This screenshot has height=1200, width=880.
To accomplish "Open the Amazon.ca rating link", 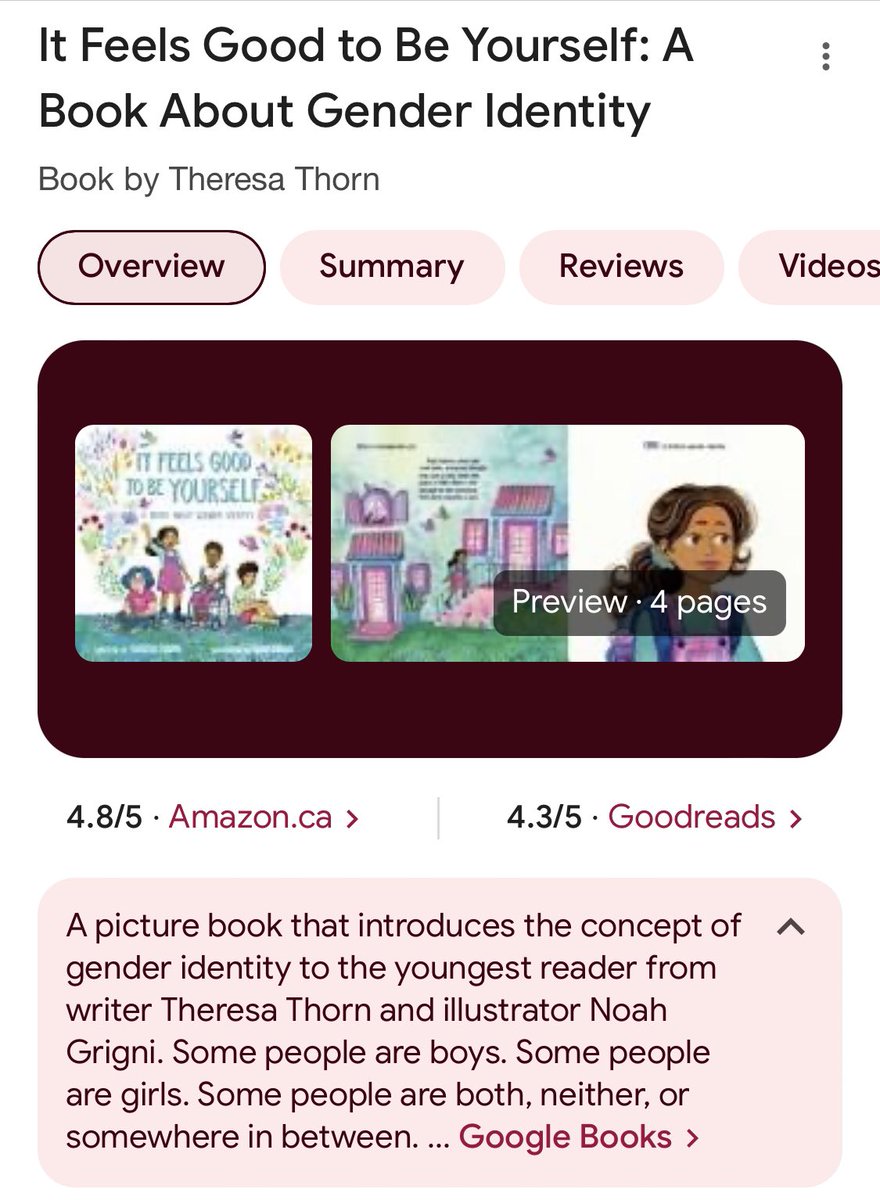I will point(263,817).
